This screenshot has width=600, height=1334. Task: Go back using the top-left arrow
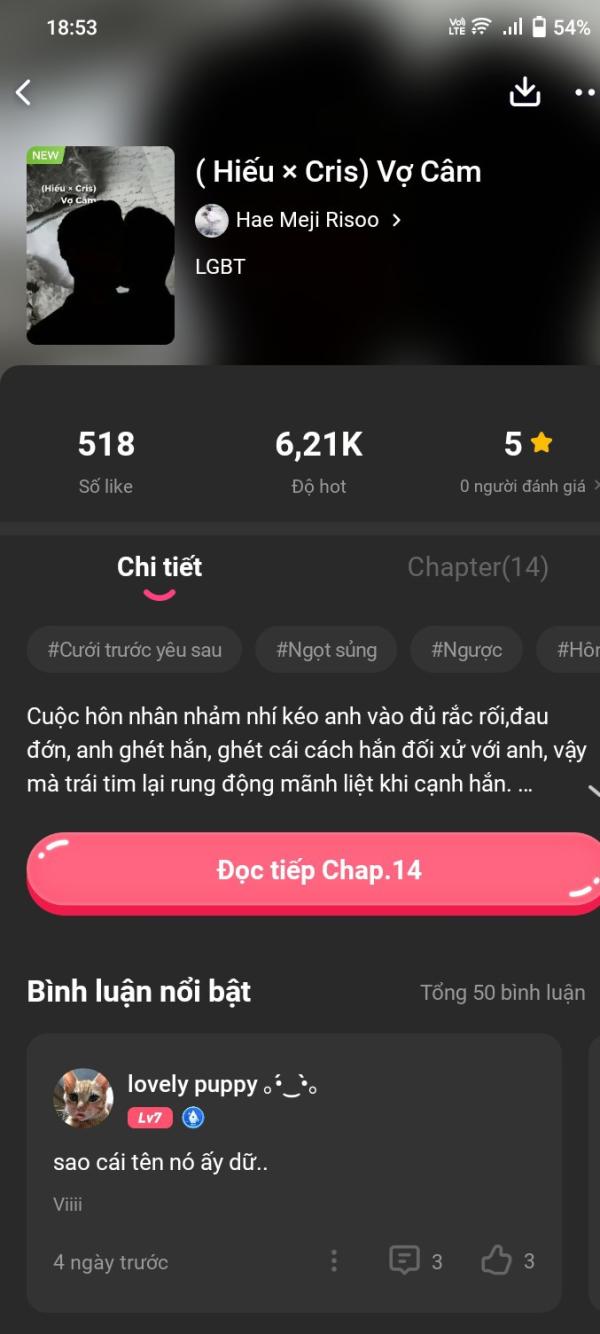click(x=24, y=93)
